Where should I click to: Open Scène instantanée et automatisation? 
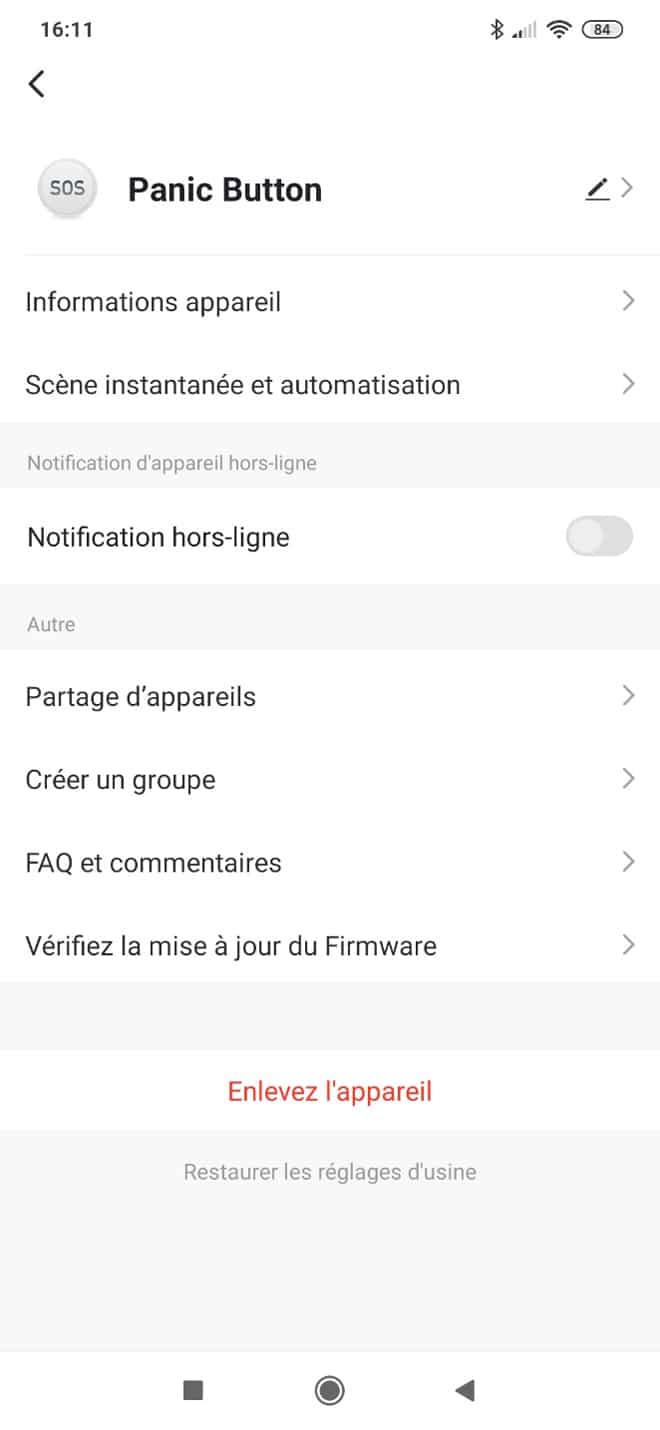330,384
